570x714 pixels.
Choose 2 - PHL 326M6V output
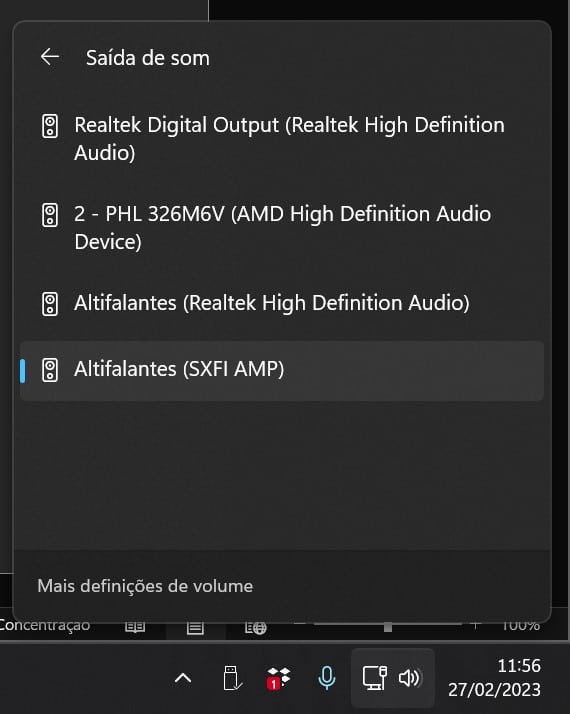[x=282, y=227]
